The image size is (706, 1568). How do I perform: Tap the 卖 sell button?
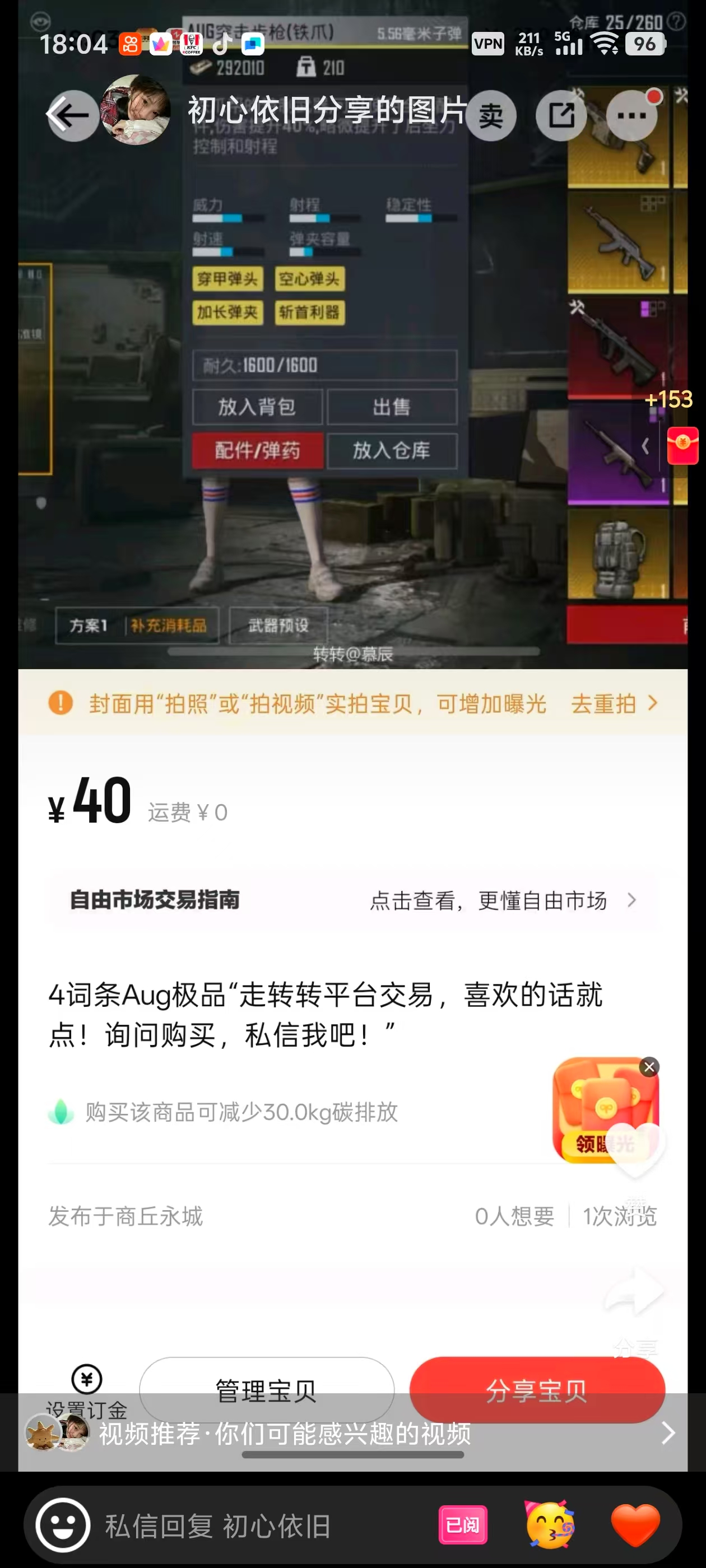tap(490, 116)
